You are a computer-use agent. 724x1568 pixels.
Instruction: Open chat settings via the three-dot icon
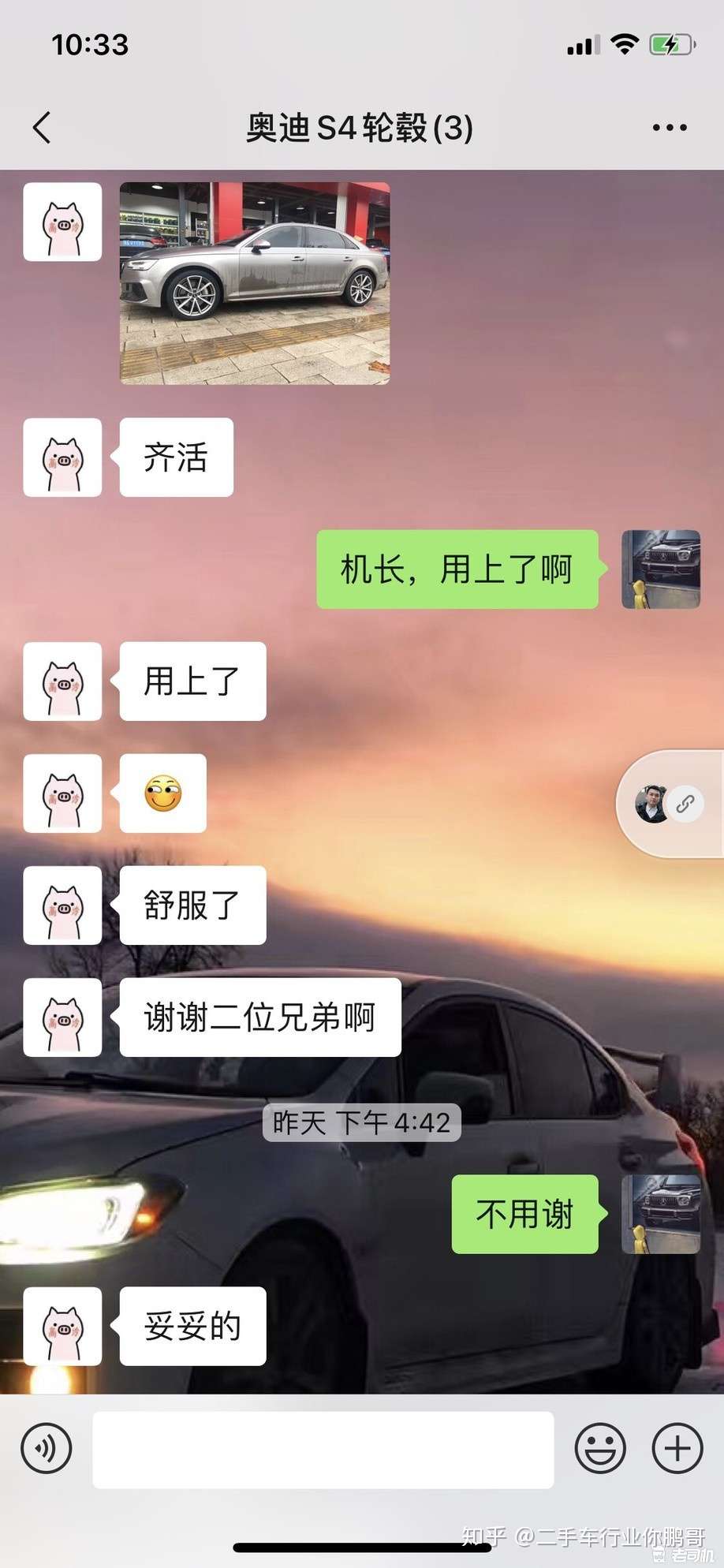(667, 126)
